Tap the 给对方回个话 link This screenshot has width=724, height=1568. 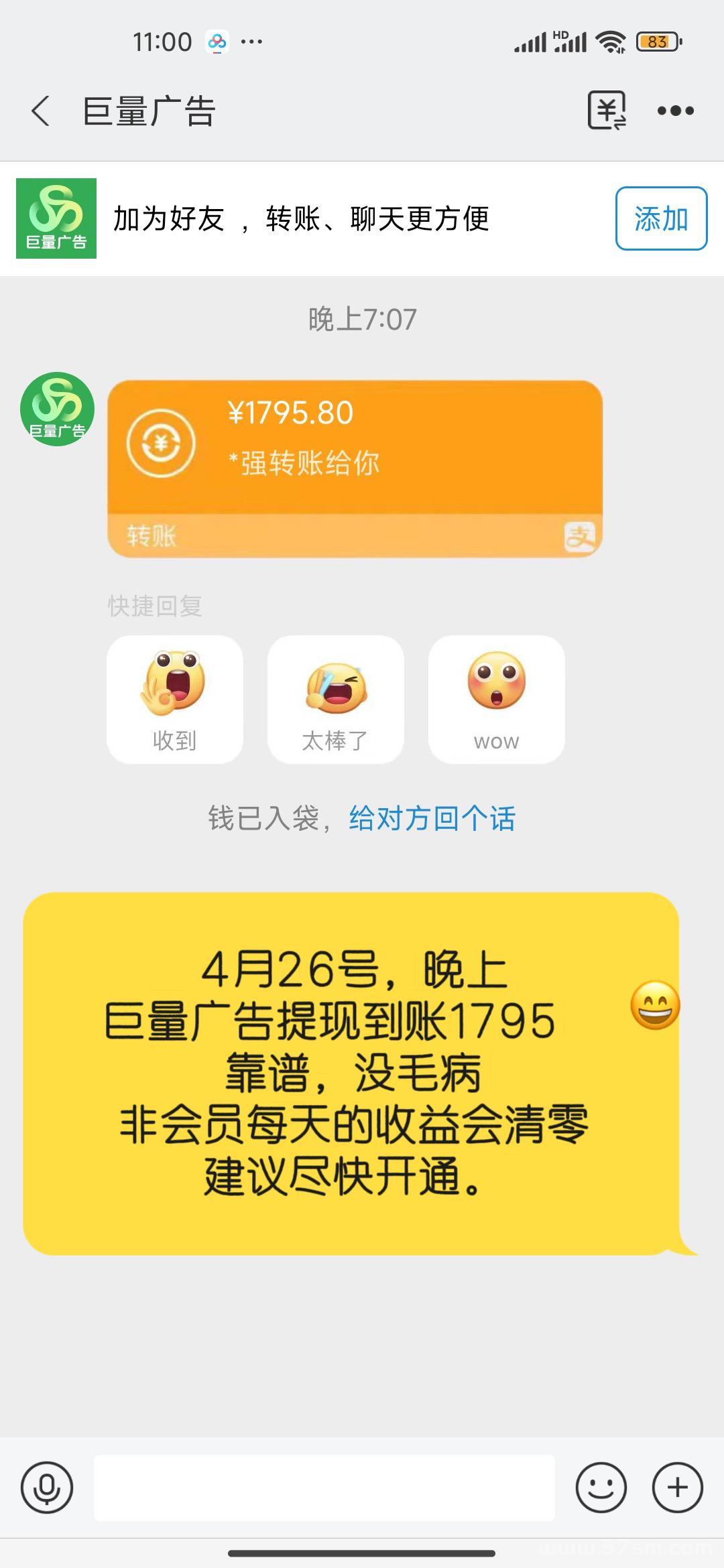click(432, 818)
